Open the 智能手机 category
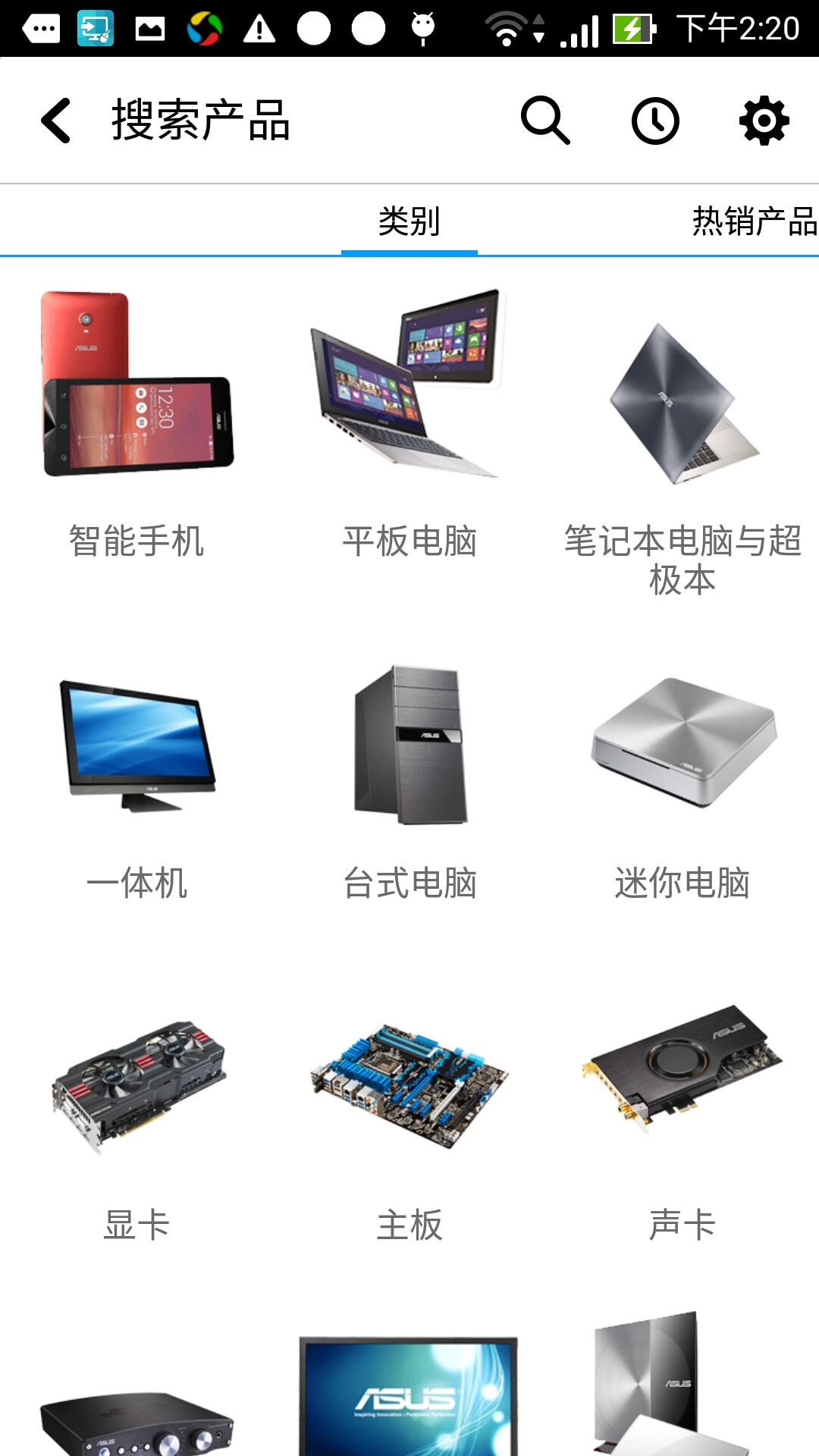 pos(136,425)
